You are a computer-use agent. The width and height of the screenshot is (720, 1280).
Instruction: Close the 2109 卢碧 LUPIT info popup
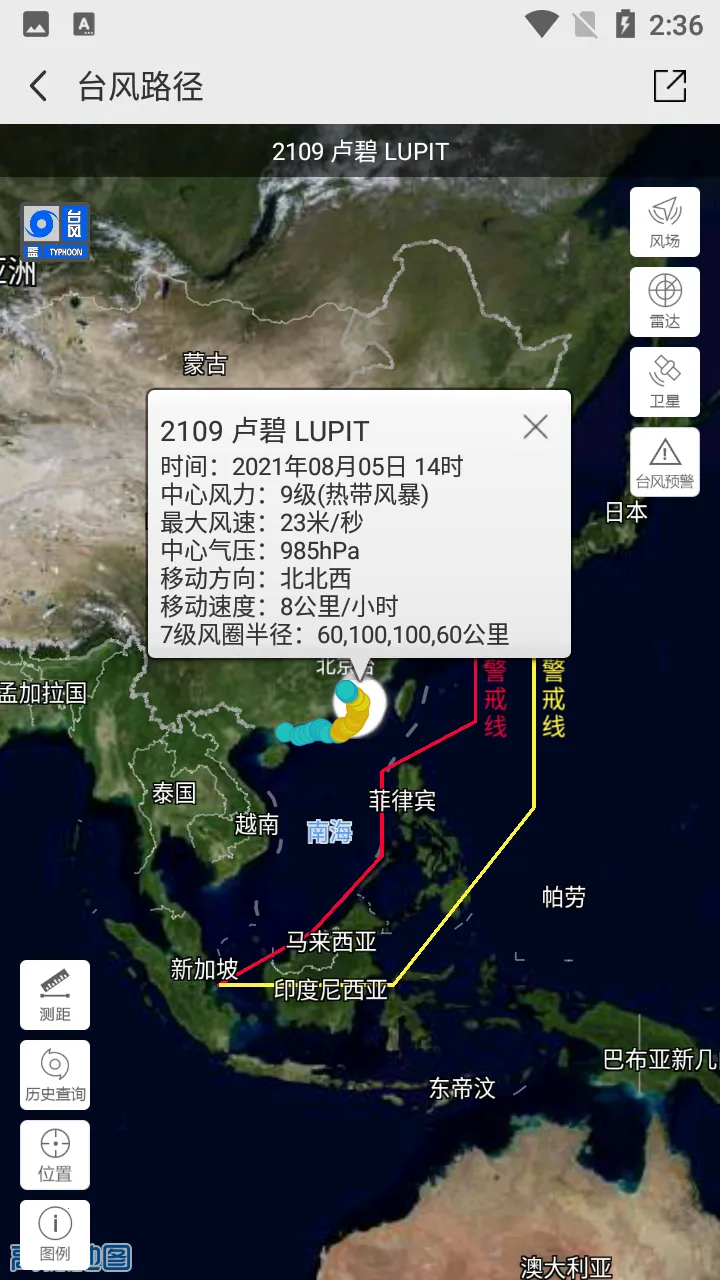click(535, 427)
